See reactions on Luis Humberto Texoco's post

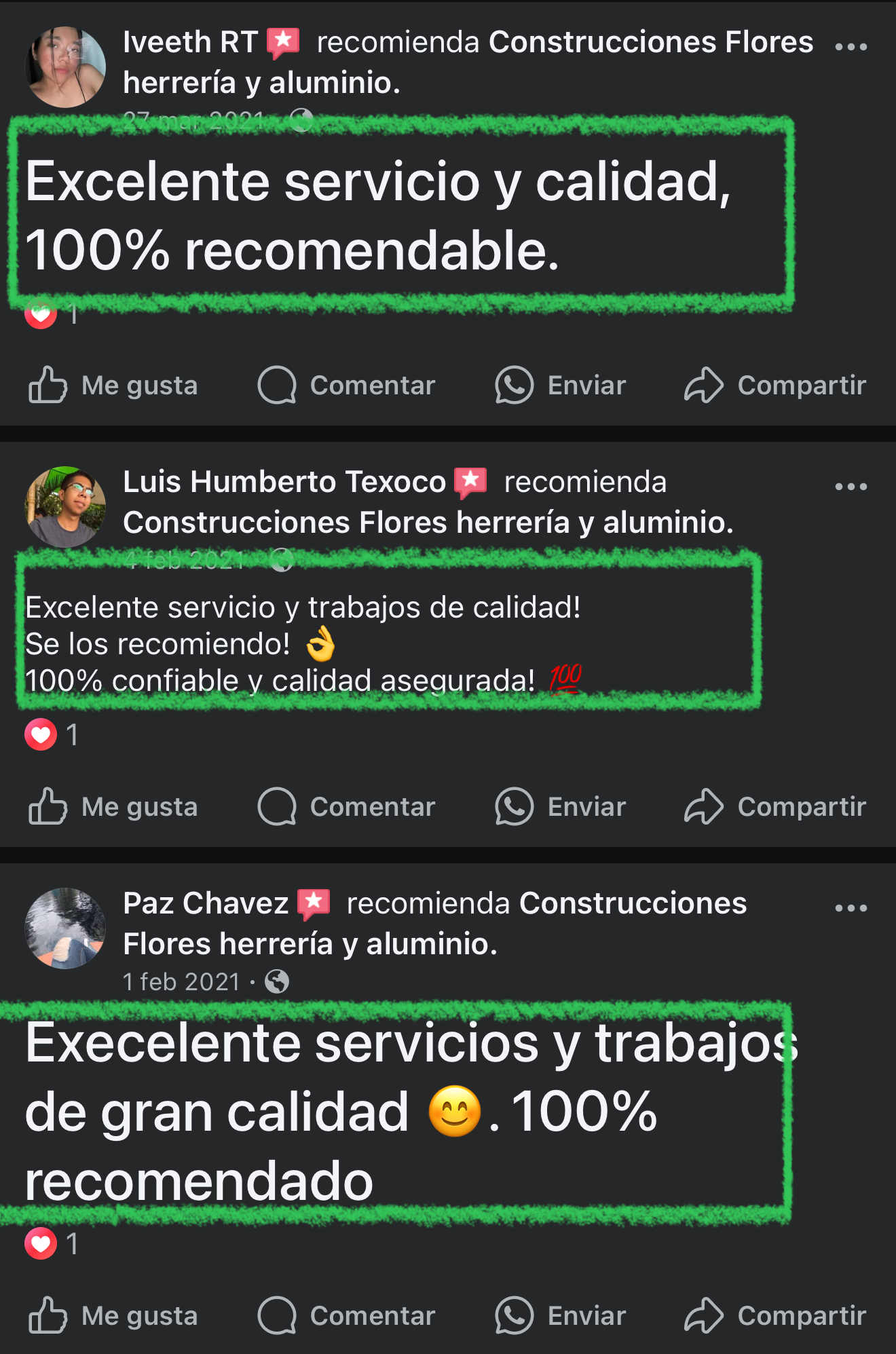(x=52, y=735)
